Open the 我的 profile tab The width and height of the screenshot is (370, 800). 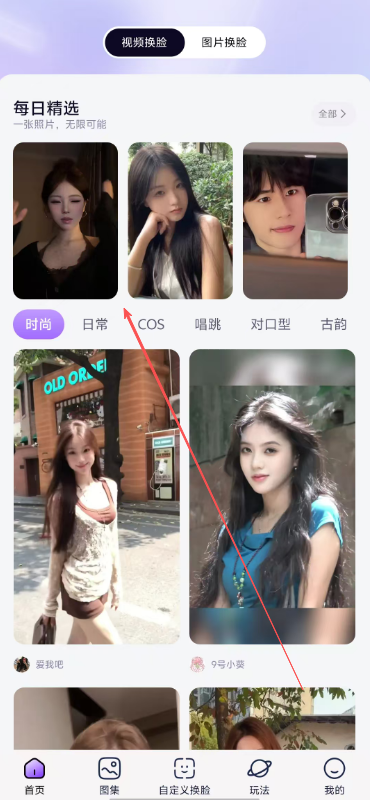coord(334,776)
